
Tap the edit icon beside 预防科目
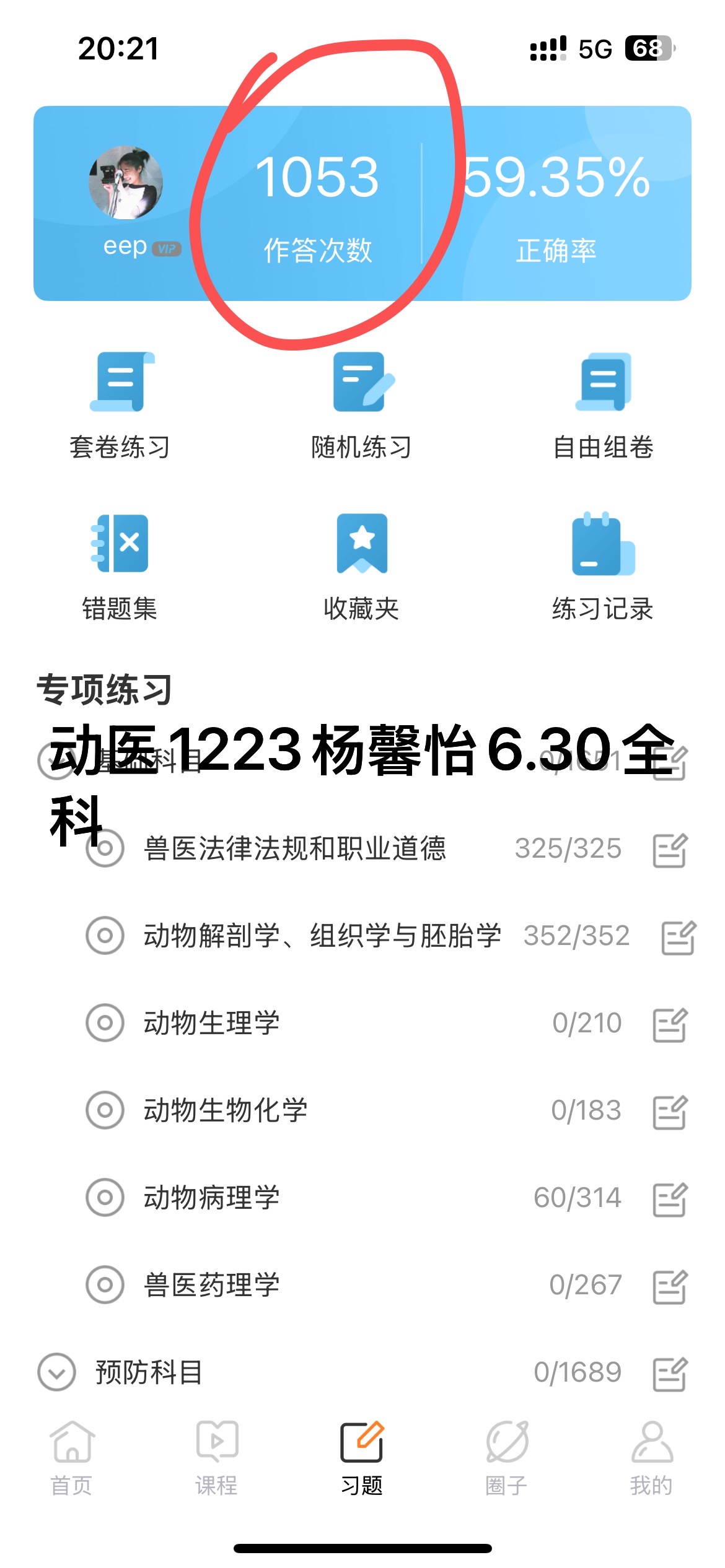[x=670, y=1373]
